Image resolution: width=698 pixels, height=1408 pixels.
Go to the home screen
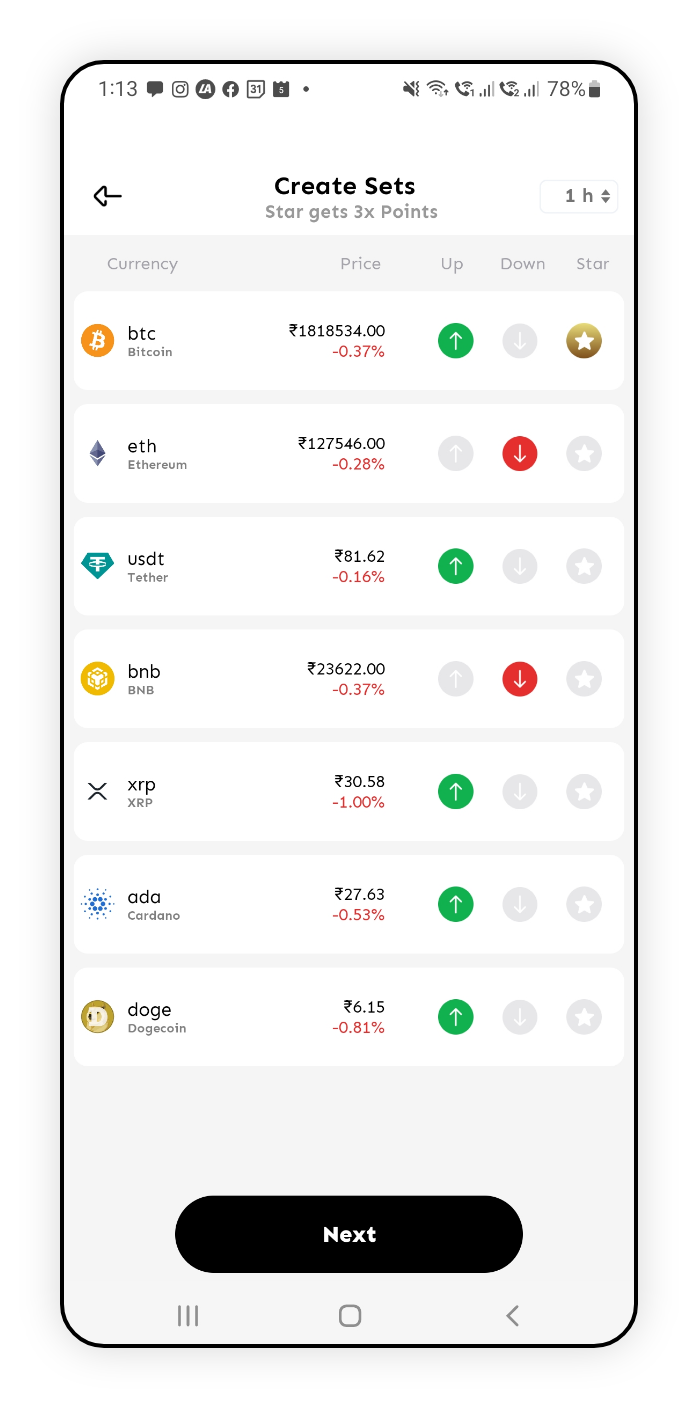point(349,1316)
